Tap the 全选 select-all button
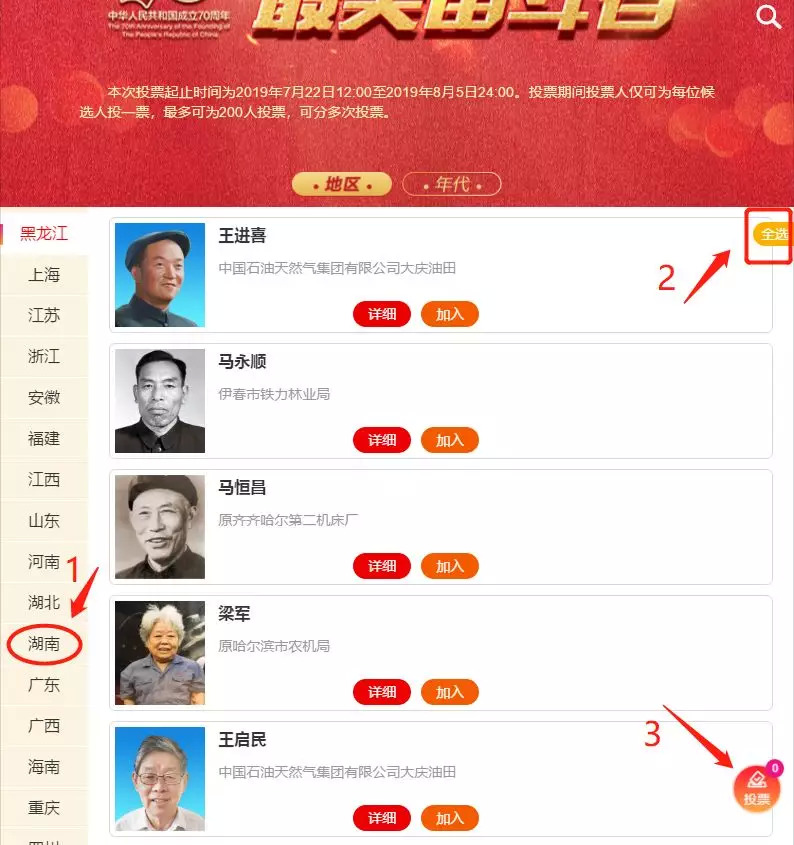This screenshot has height=845, width=794. [772, 235]
